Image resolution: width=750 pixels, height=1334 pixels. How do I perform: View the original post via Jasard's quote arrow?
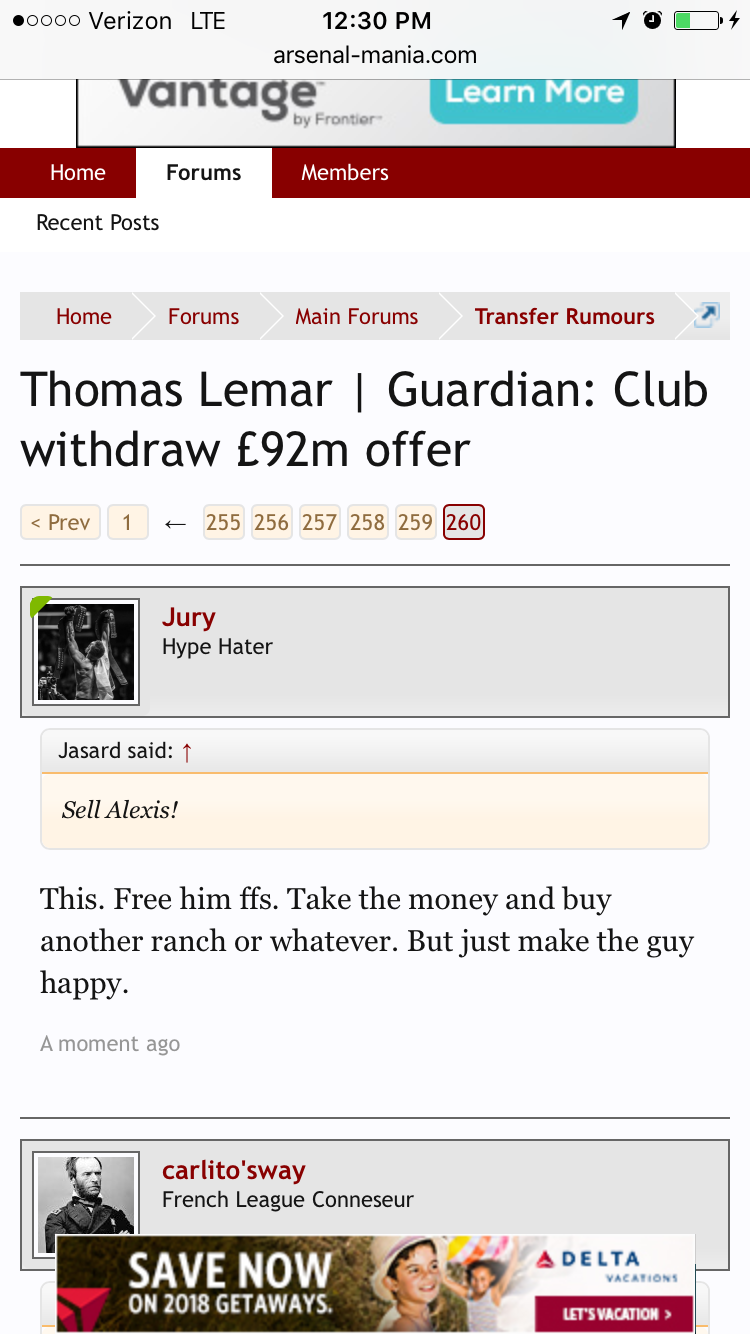pyautogui.click(x=187, y=752)
